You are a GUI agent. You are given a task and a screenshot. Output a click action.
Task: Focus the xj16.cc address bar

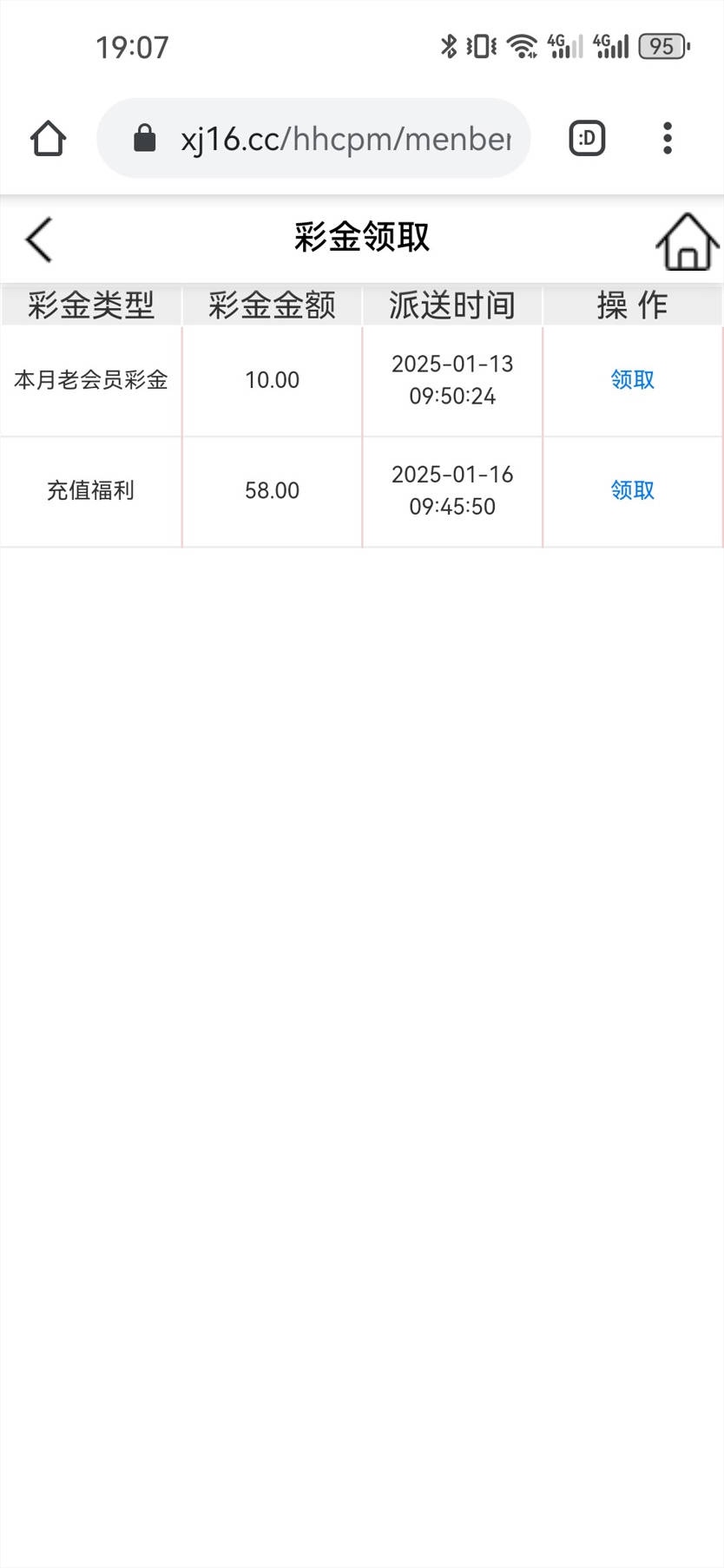click(330, 139)
